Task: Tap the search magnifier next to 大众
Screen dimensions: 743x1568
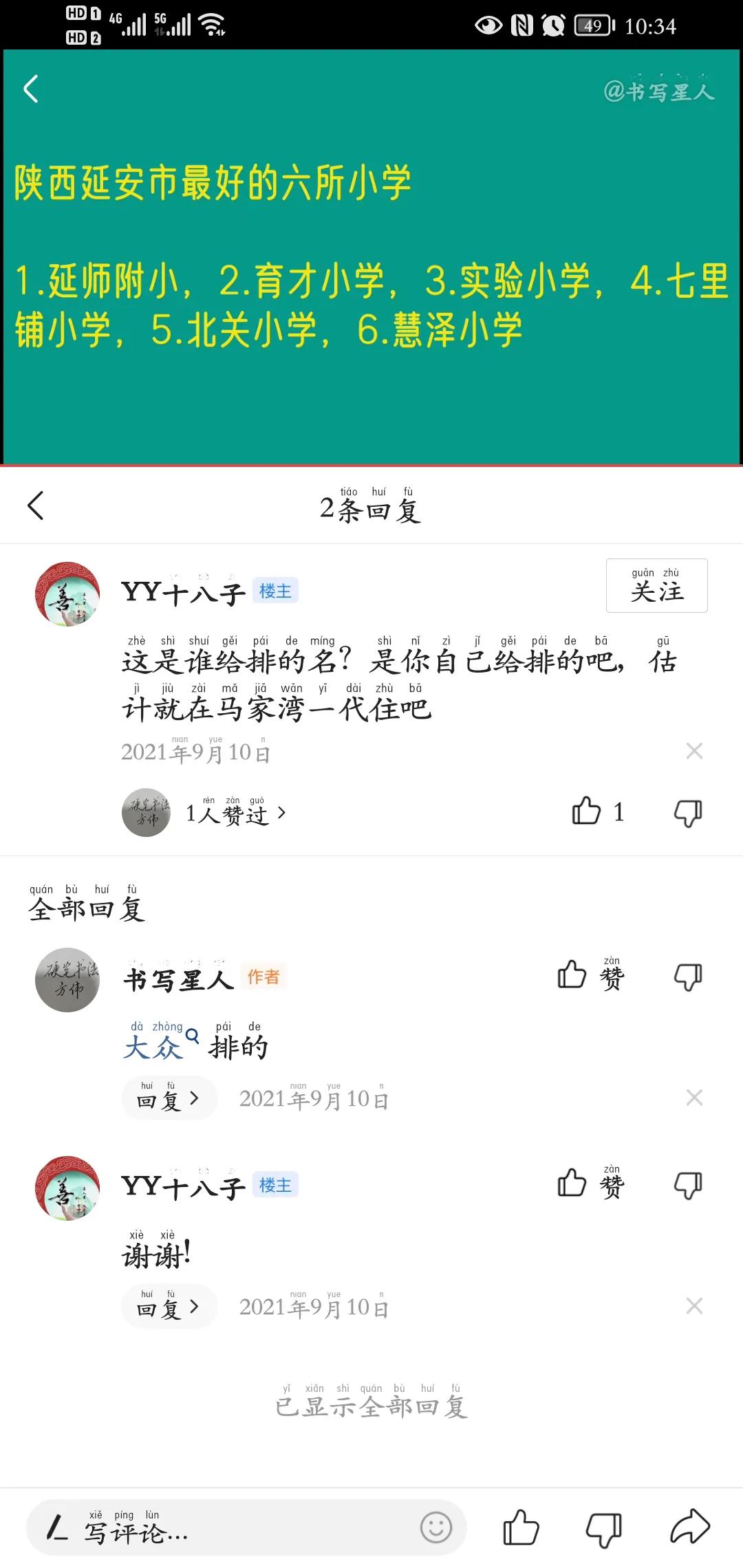Action: (x=193, y=1034)
